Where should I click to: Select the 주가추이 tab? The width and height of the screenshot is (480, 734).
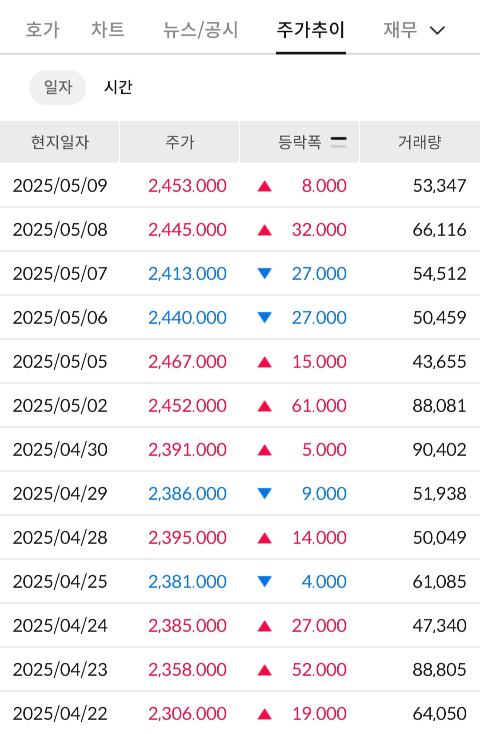(311, 30)
